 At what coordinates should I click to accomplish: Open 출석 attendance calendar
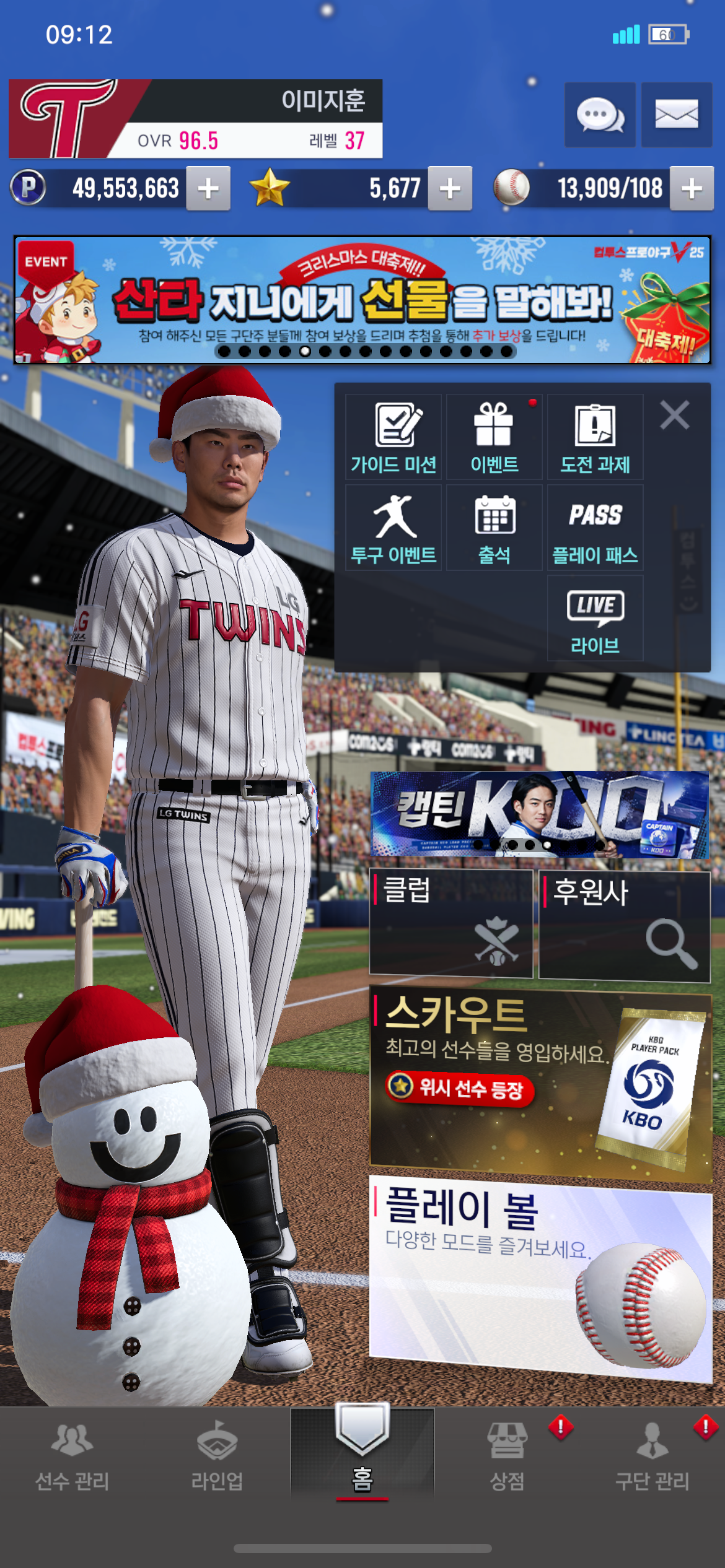494,528
